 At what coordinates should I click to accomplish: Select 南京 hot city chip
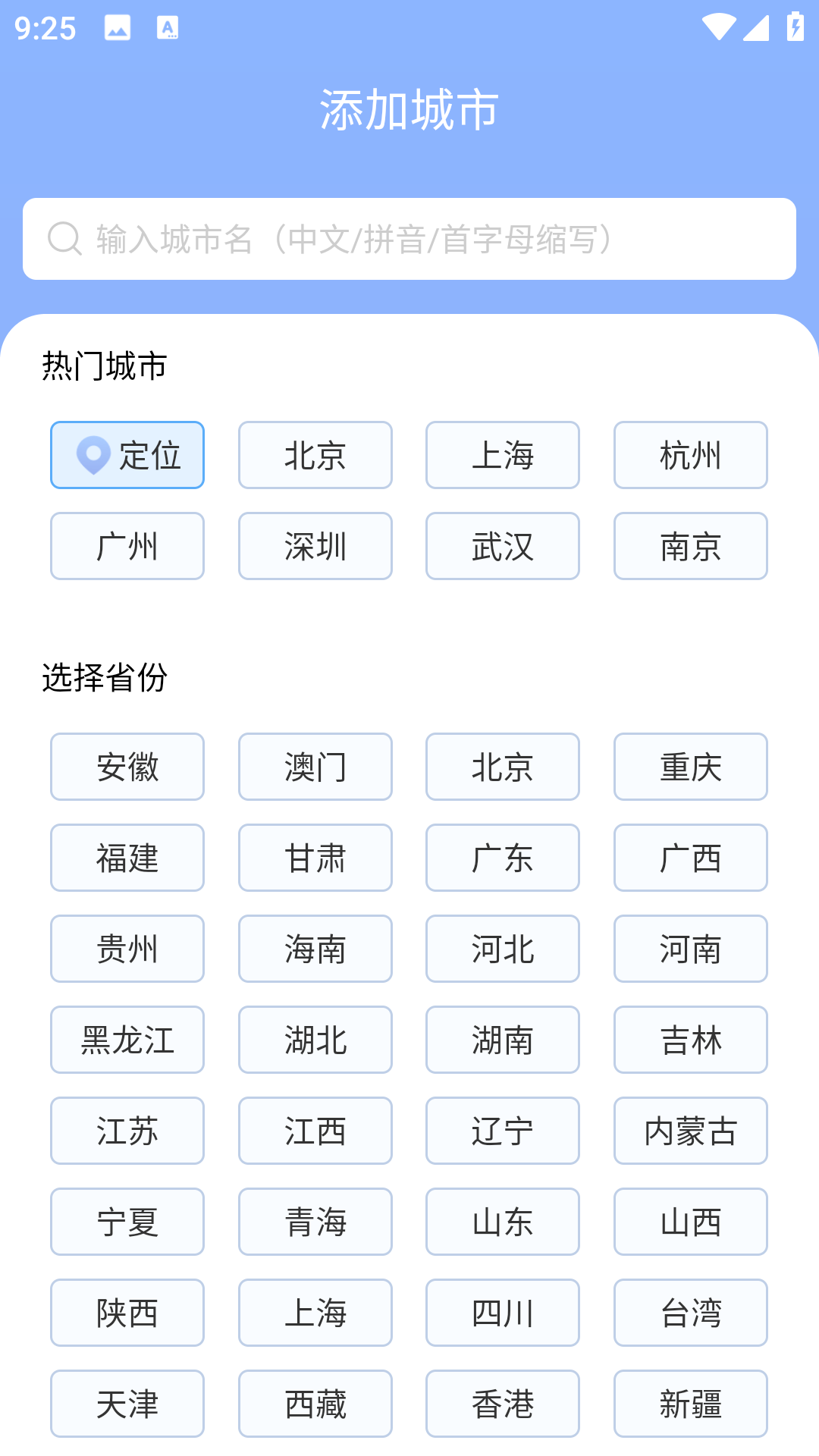690,546
